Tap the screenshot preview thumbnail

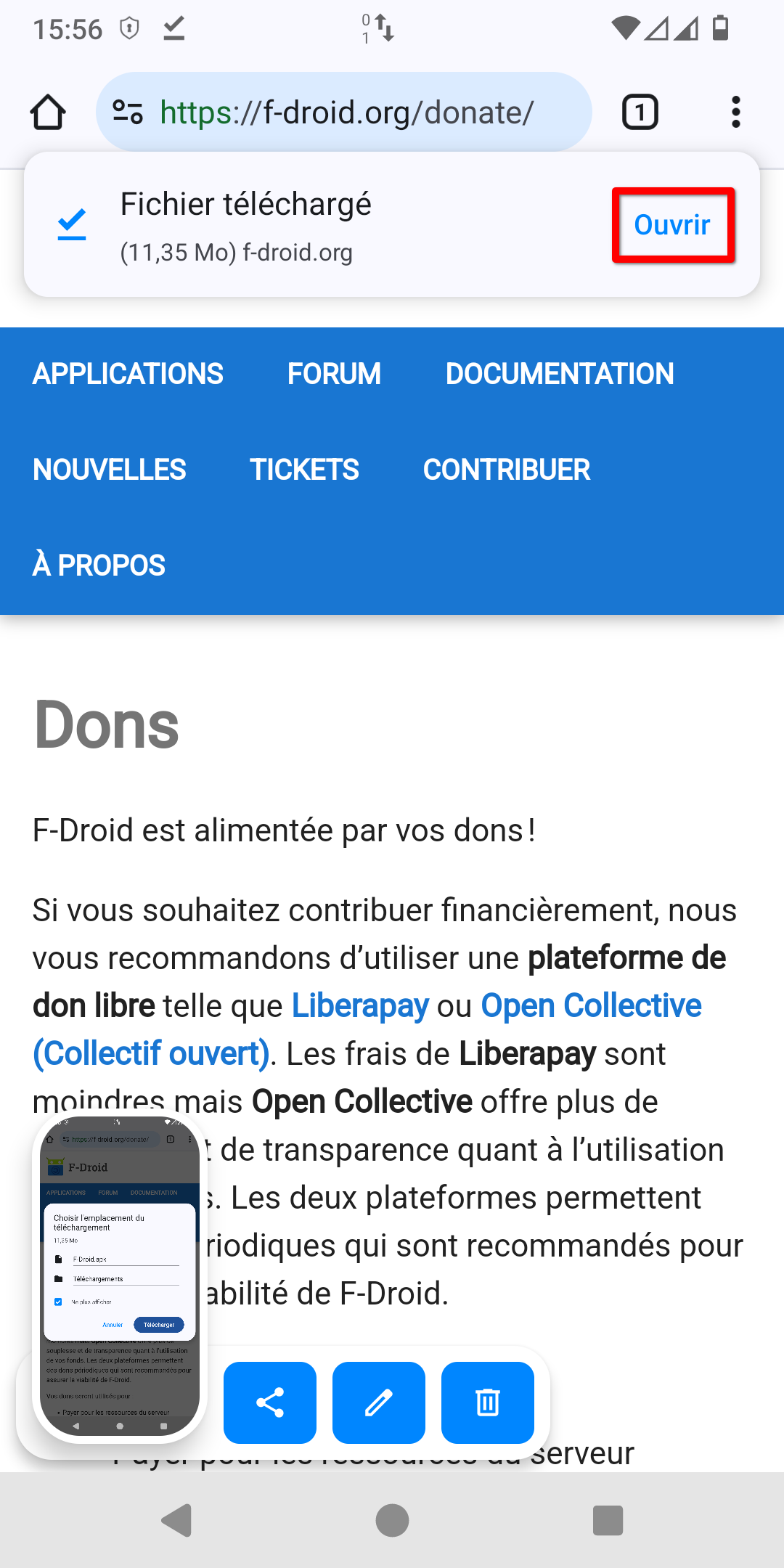click(120, 1285)
